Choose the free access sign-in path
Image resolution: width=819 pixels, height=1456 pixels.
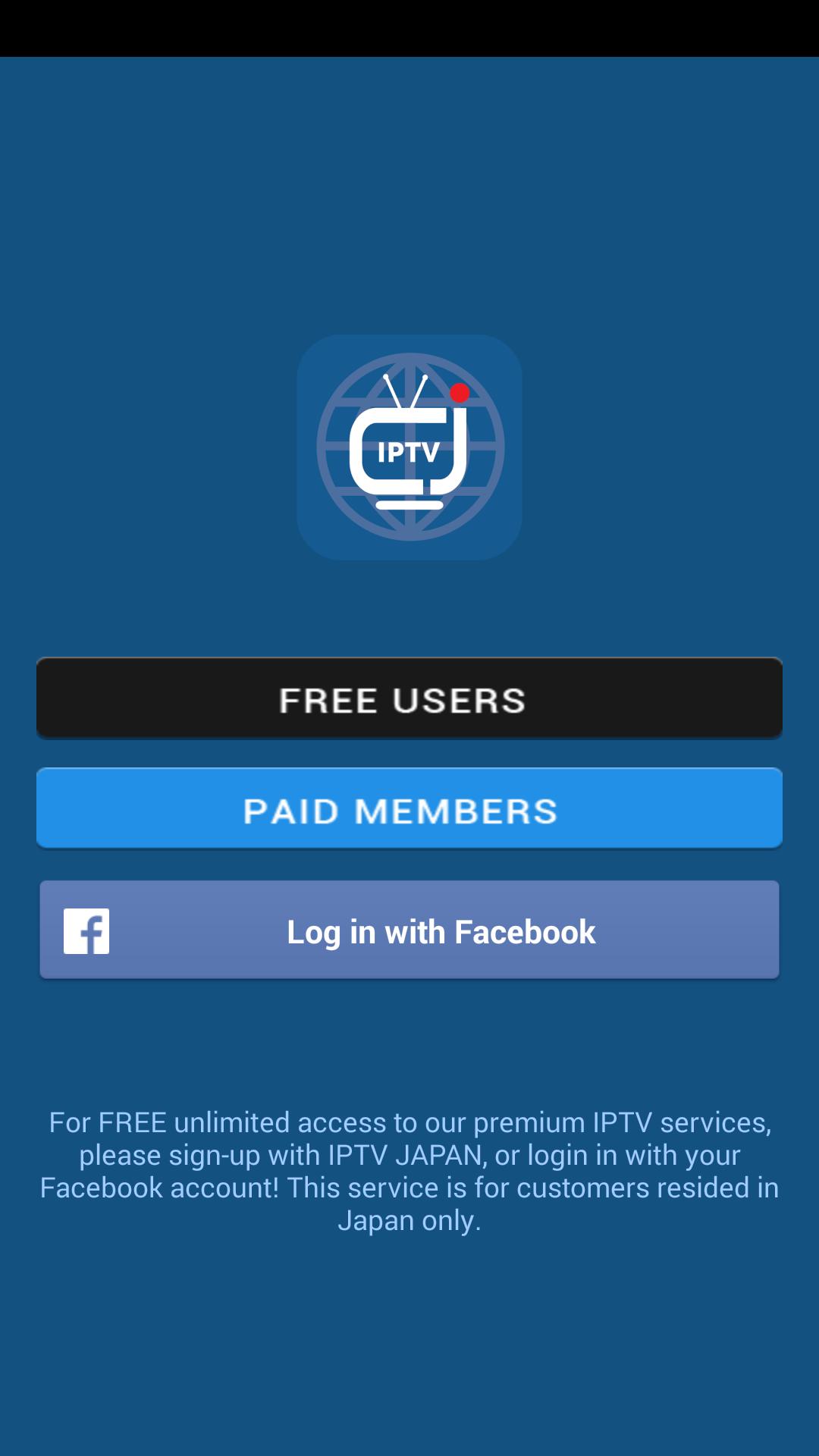(x=409, y=697)
